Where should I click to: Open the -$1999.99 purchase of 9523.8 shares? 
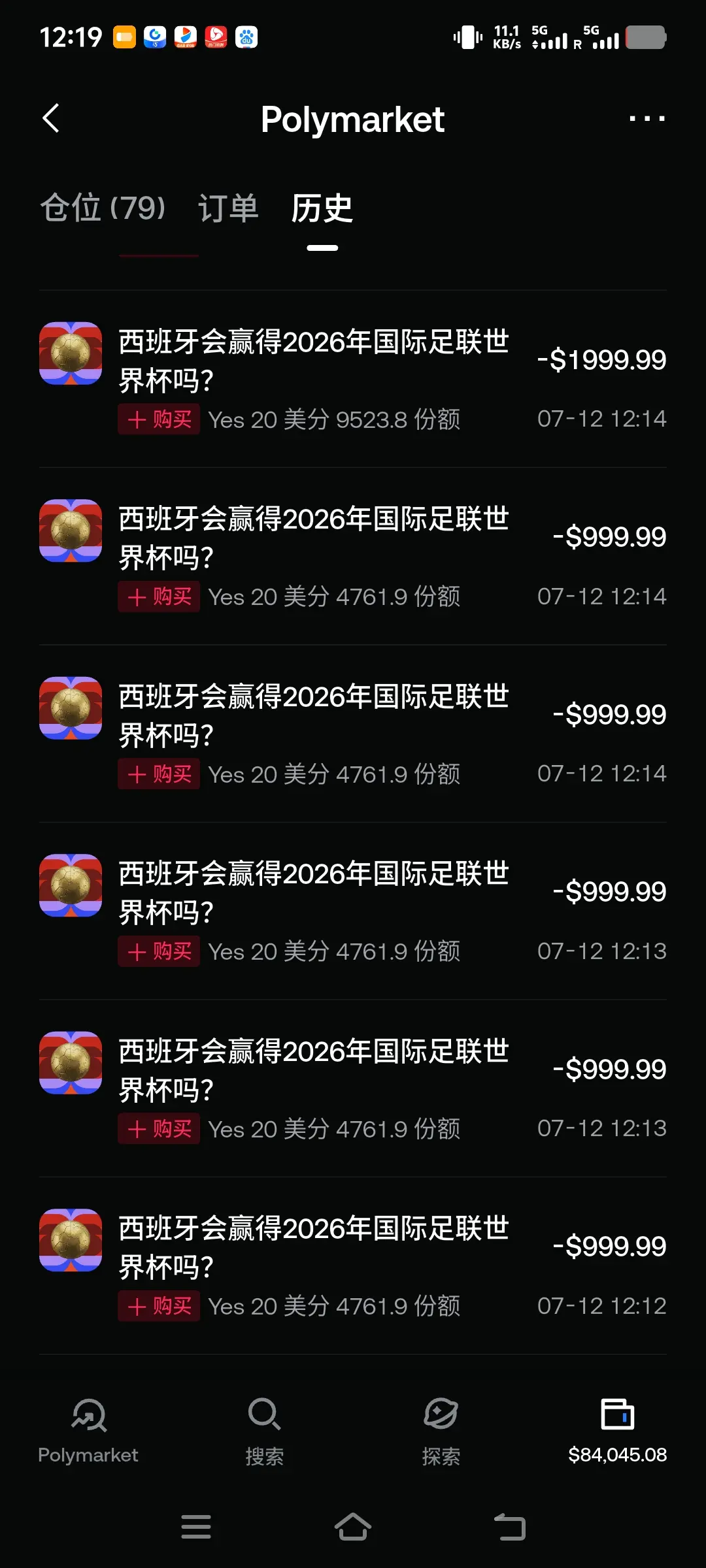click(x=353, y=379)
